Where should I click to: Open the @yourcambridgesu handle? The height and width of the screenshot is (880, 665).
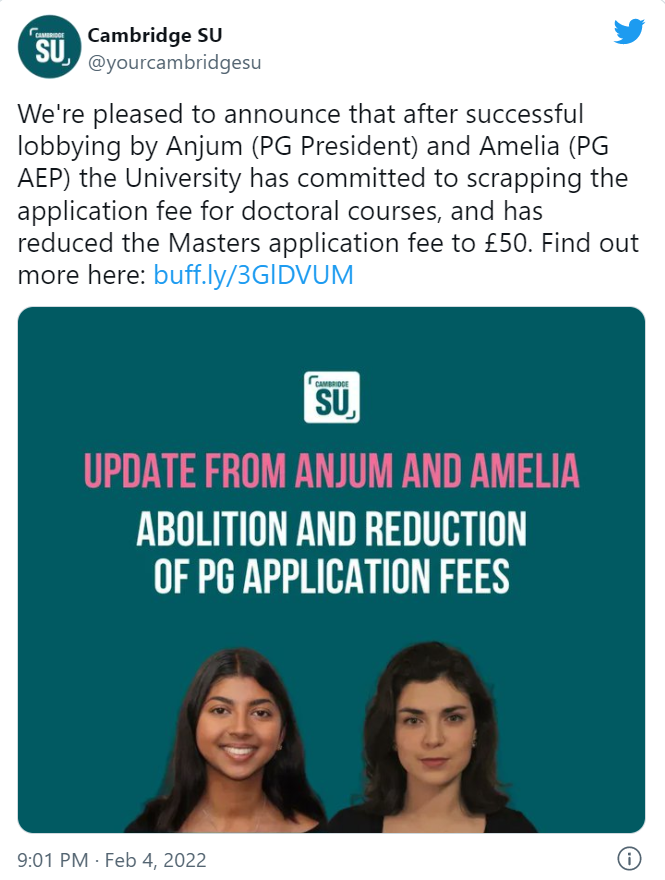[174, 62]
